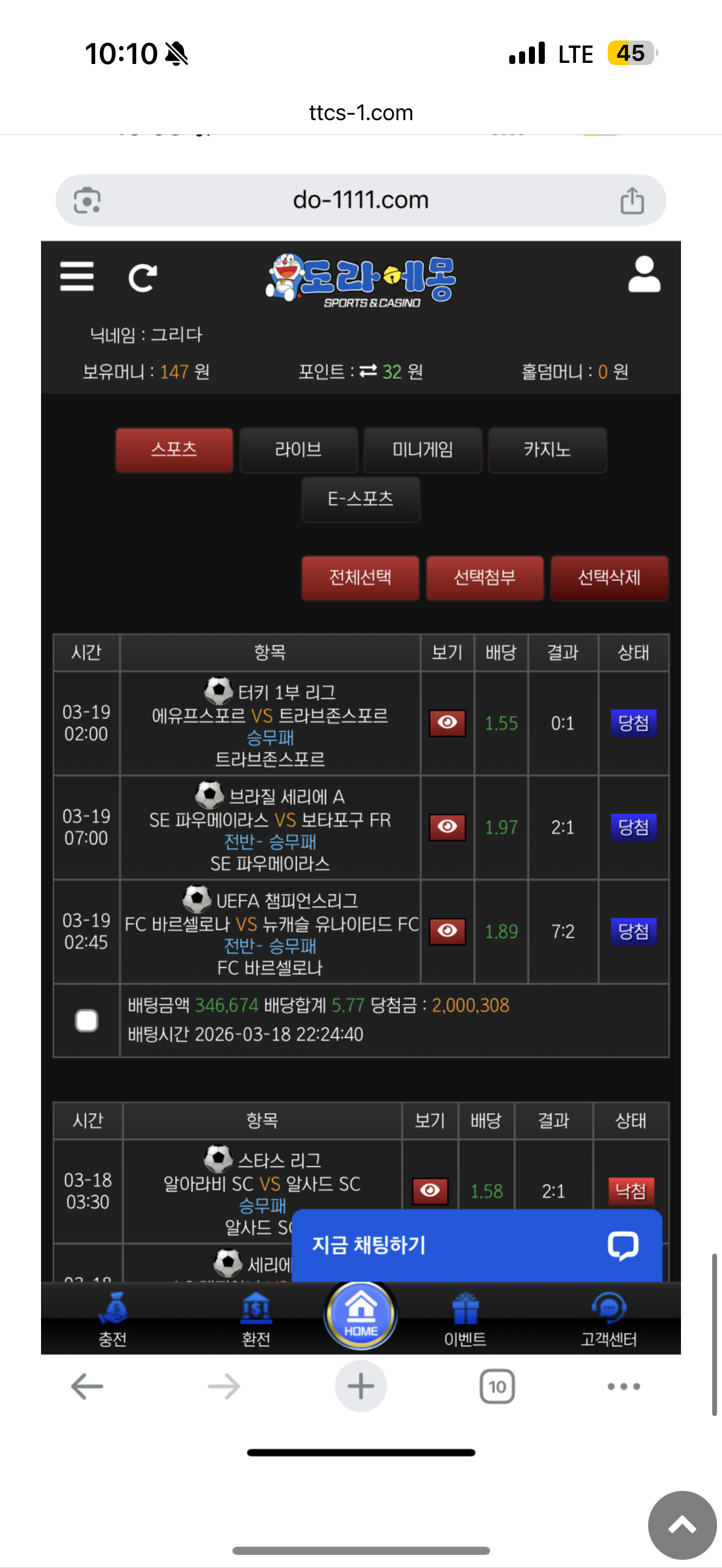This screenshot has width=722, height=1568.
Task: Switch to the 라이브 tab
Action: 298,450
